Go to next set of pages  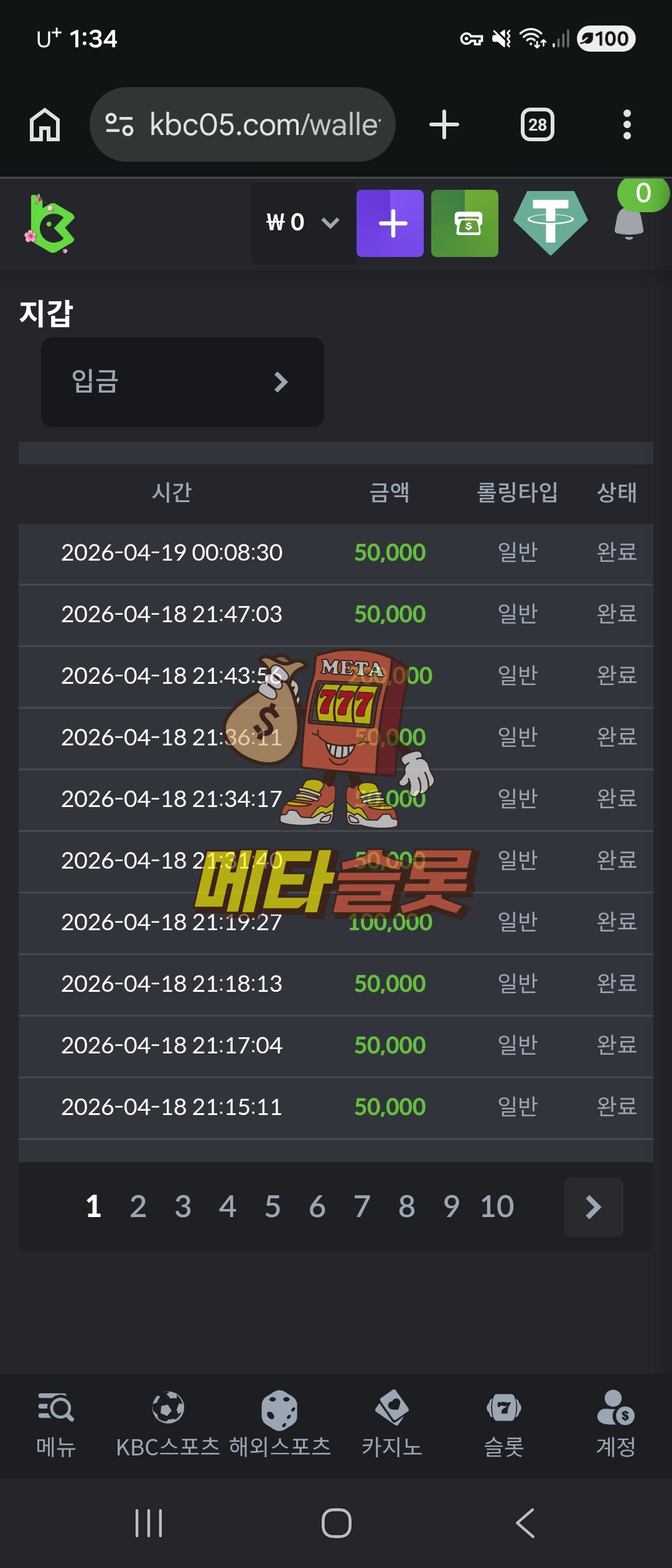pos(593,1207)
